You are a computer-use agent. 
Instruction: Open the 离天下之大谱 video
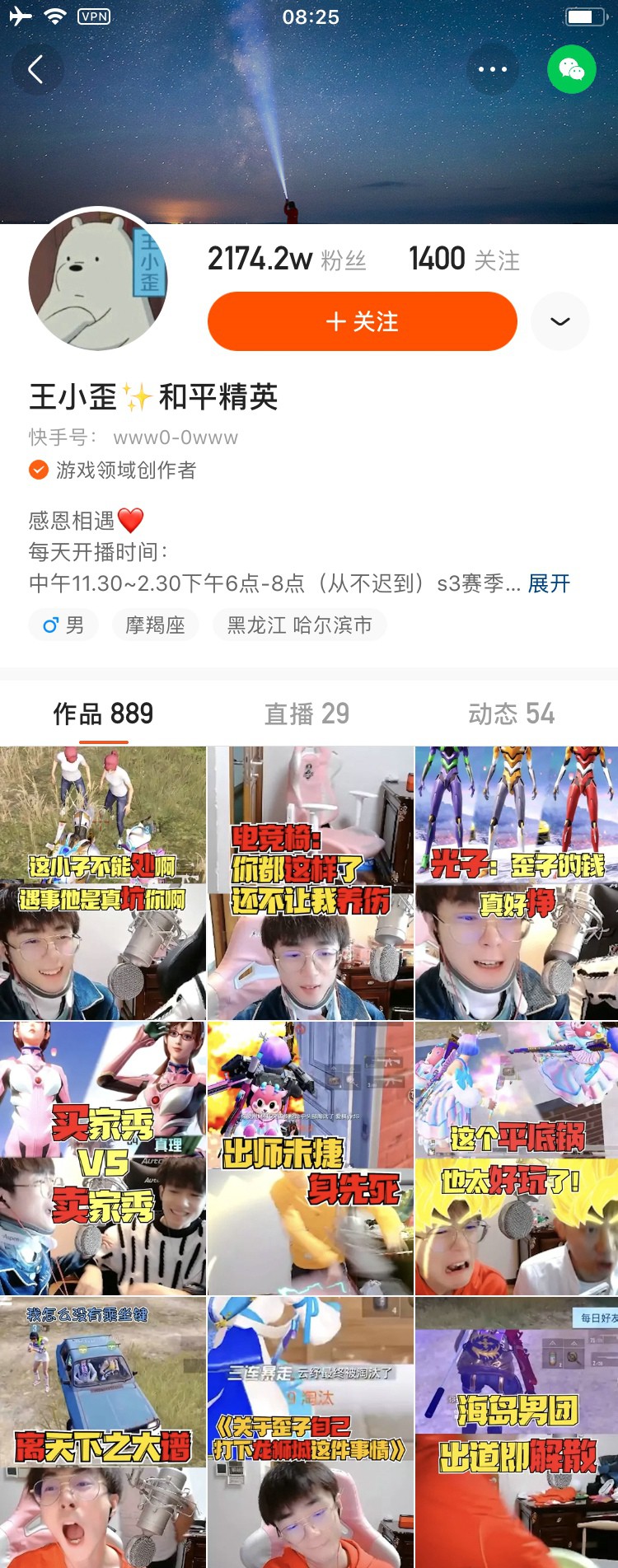(102, 1432)
